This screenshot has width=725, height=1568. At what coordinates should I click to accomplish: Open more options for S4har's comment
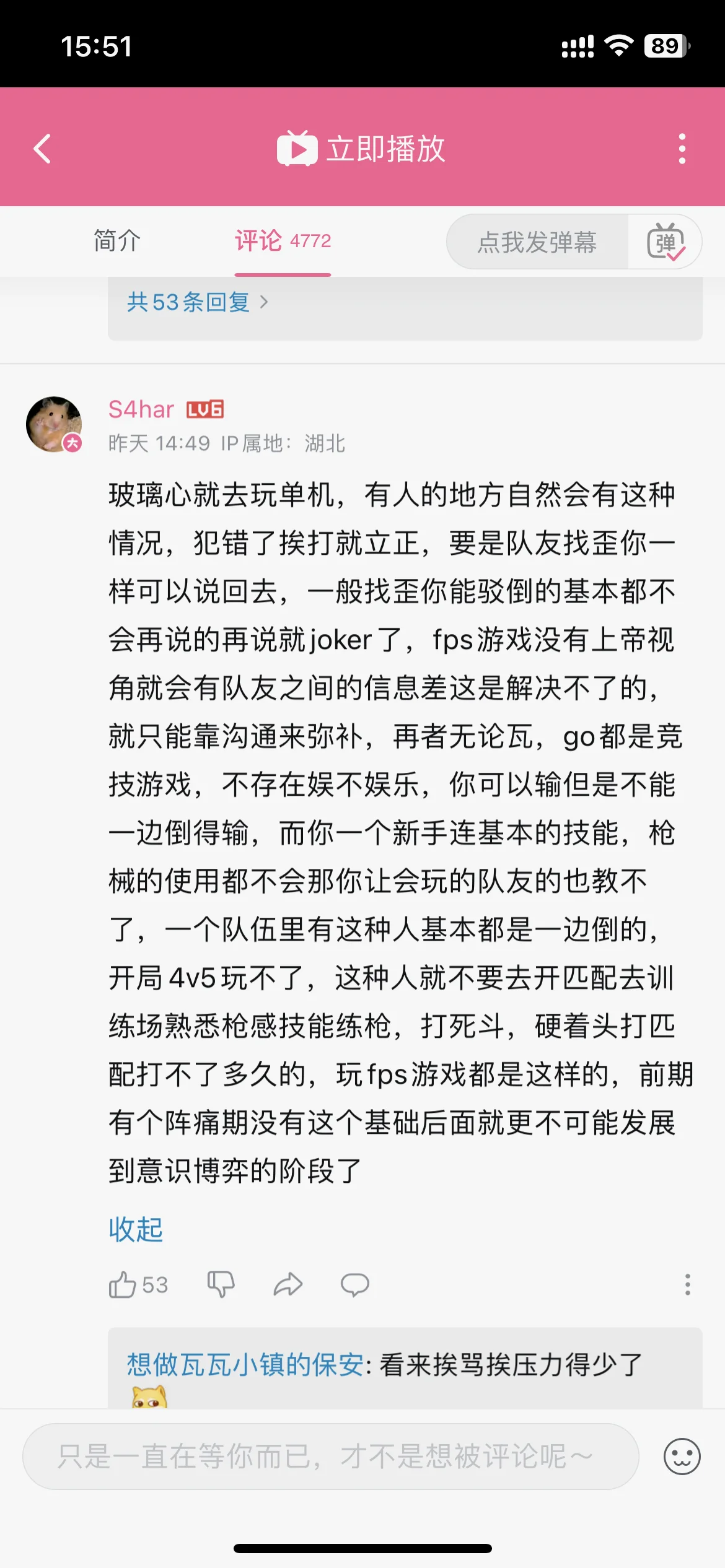[687, 1285]
